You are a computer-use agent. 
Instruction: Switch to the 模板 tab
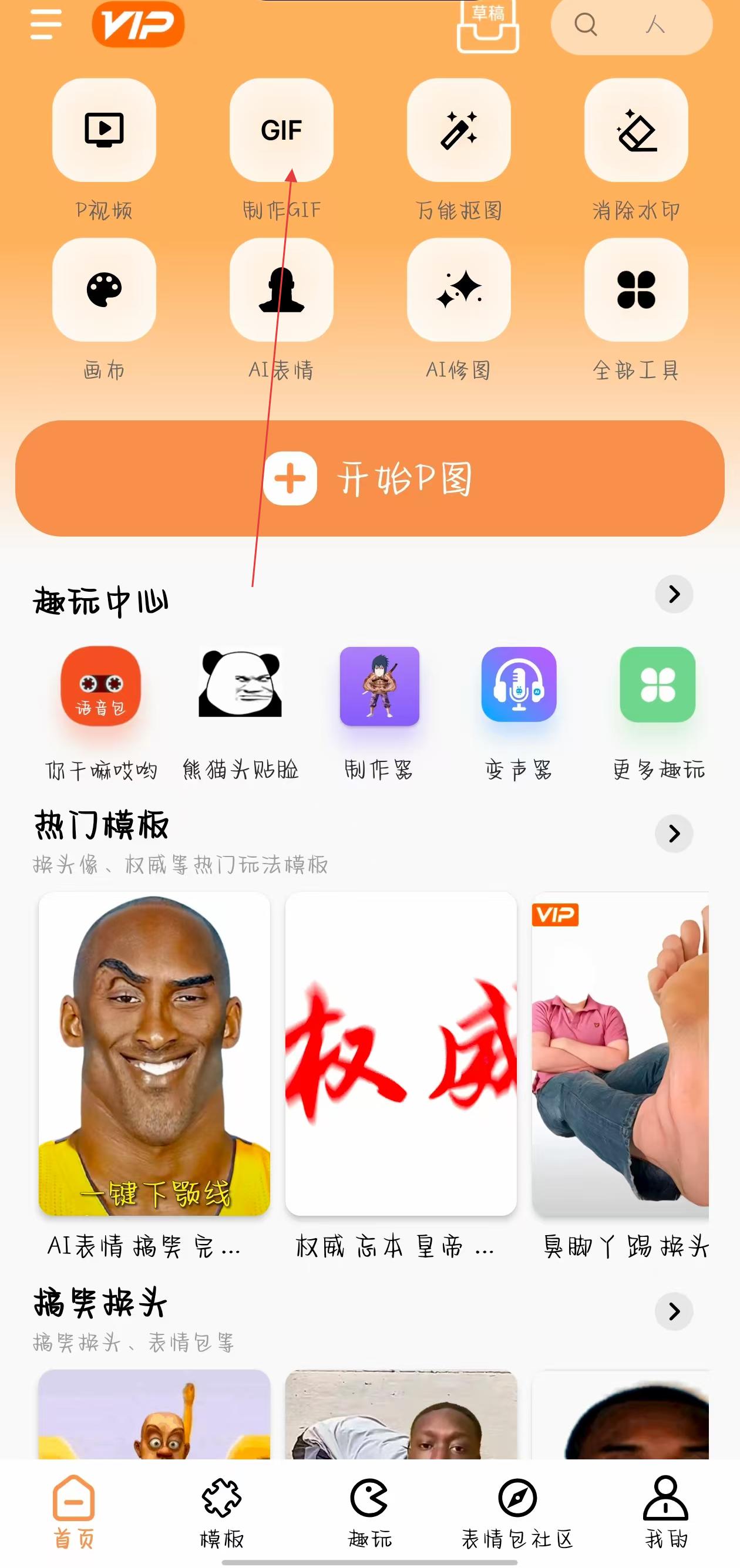pyautogui.click(x=221, y=1511)
